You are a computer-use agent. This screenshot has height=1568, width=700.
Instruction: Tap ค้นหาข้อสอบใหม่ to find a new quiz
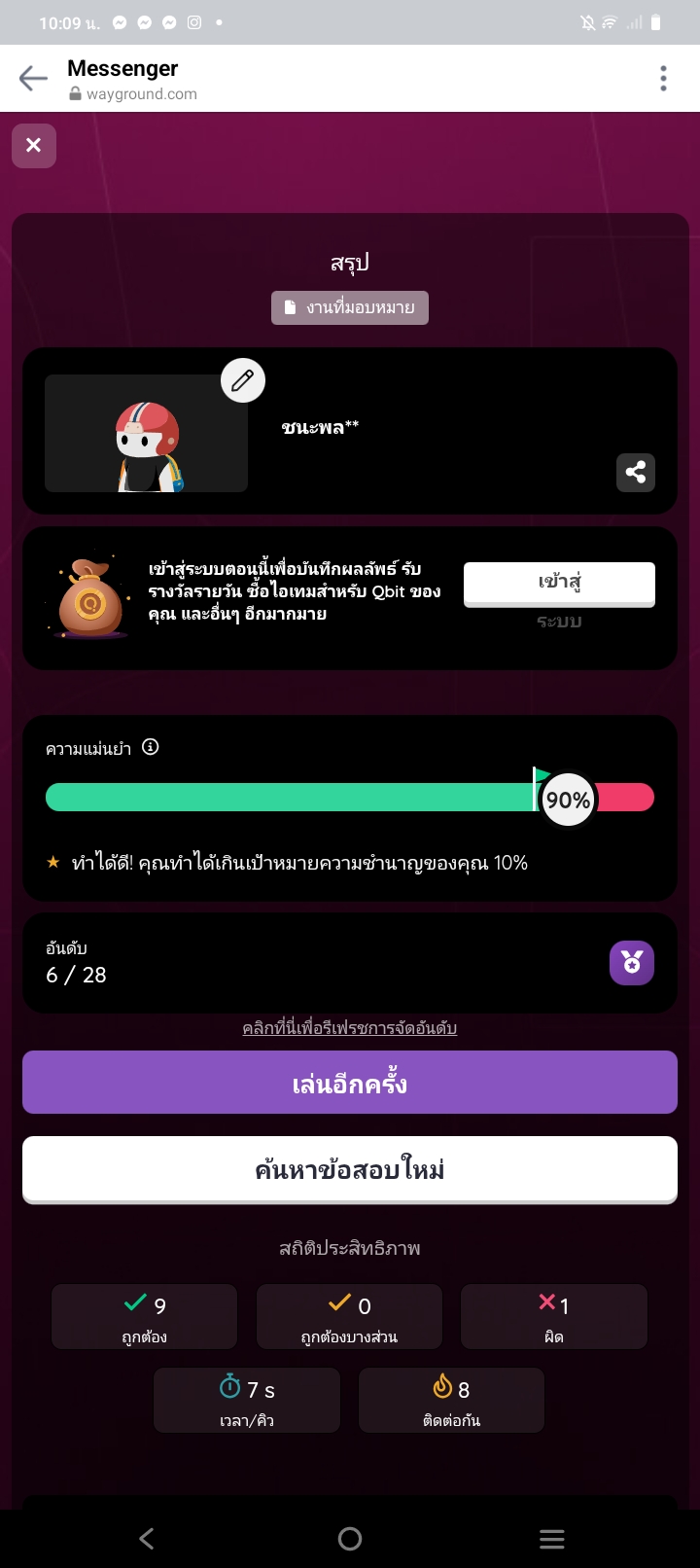pyautogui.click(x=350, y=1169)
